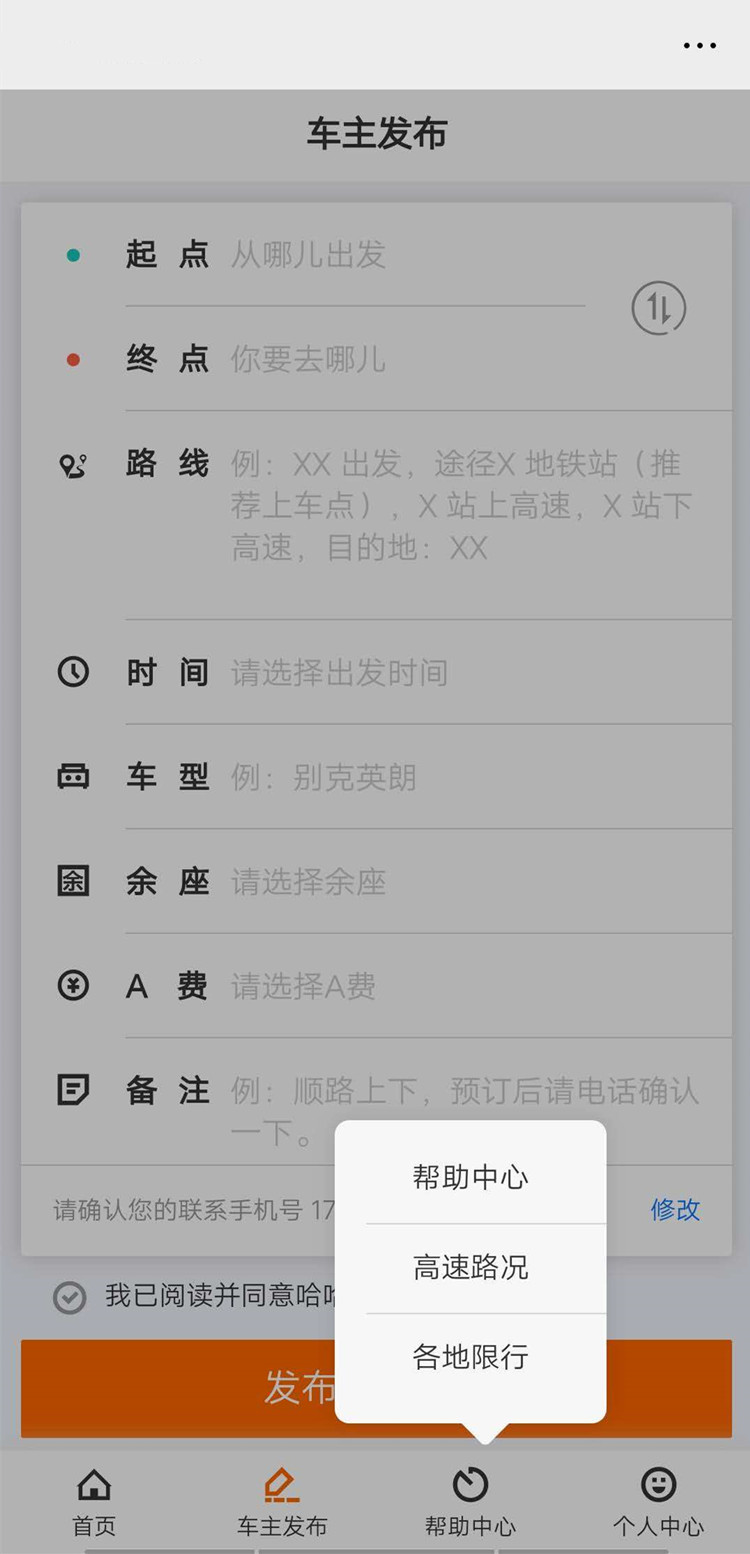Enter the departure location in 起点
Viewport: 750px width, 1554px height.
point(400,254)
